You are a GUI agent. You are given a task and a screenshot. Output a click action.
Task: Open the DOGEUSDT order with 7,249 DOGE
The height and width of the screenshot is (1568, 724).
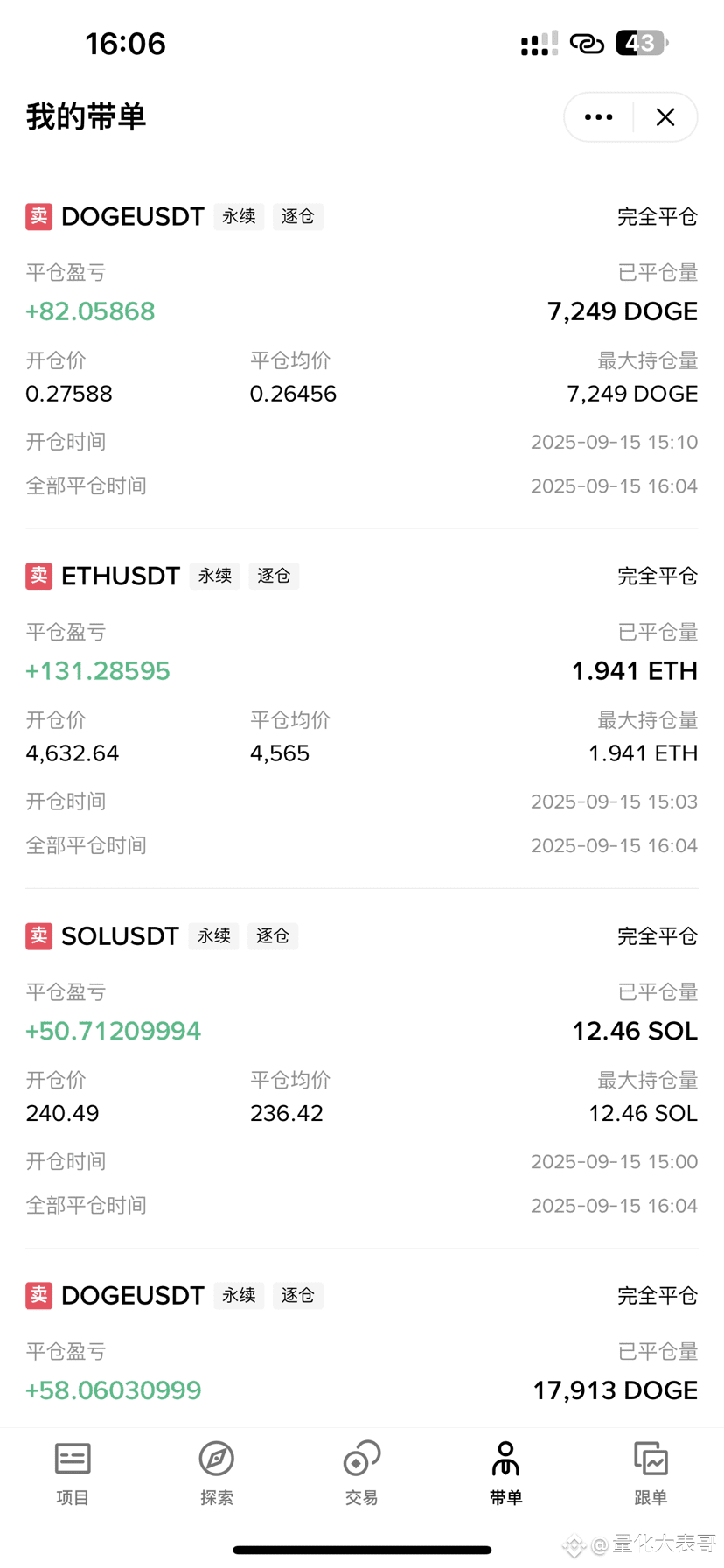point(362,350)
